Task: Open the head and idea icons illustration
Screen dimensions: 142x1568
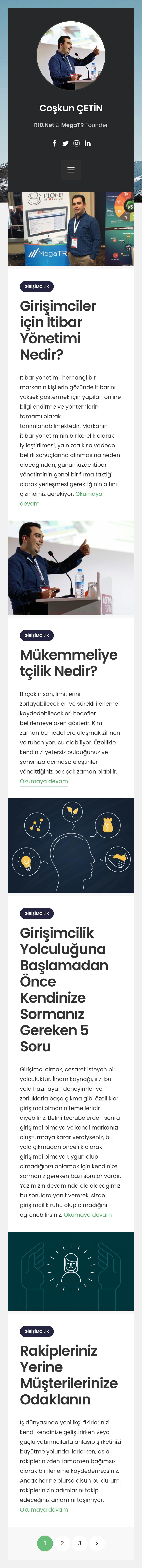Action: 71,846
